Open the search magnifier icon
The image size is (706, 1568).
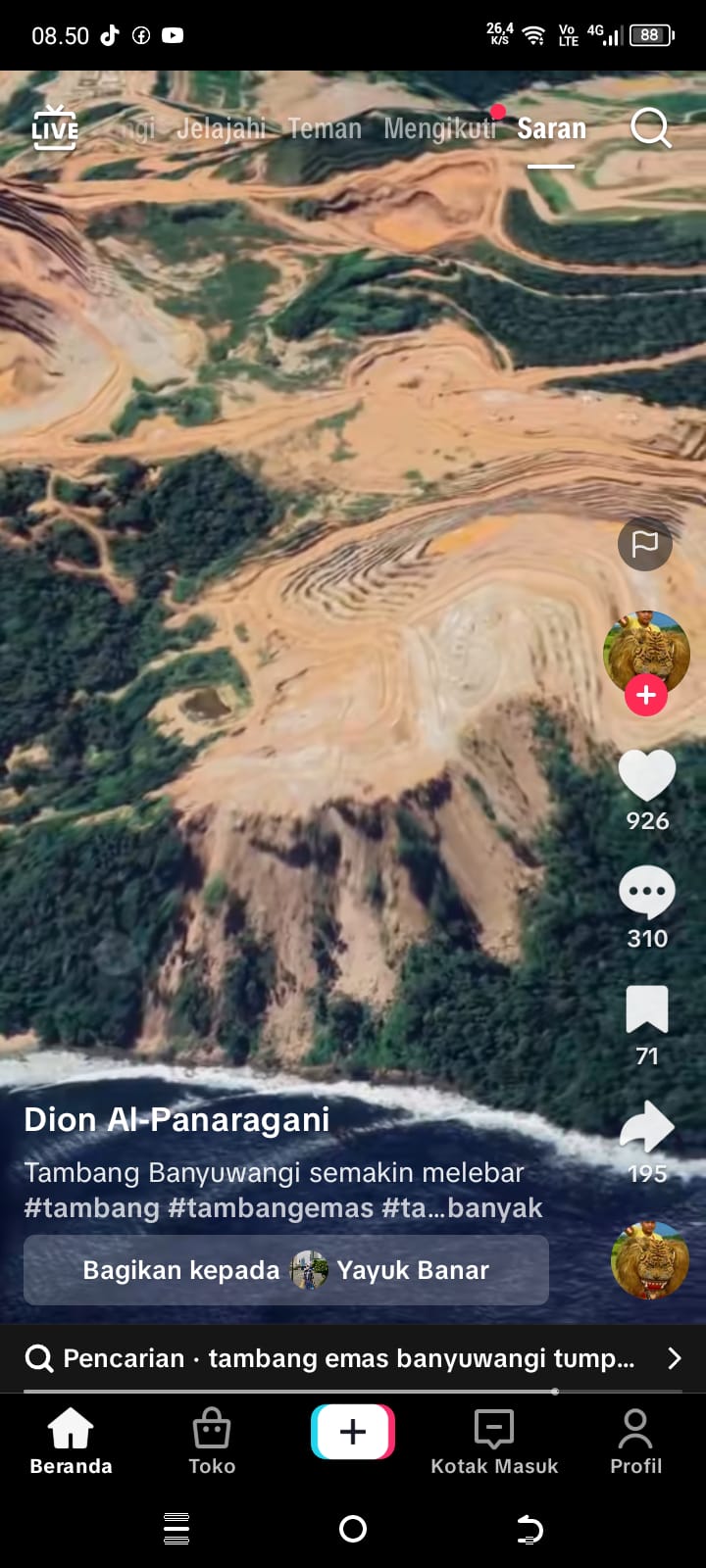[x=650, y=128]
